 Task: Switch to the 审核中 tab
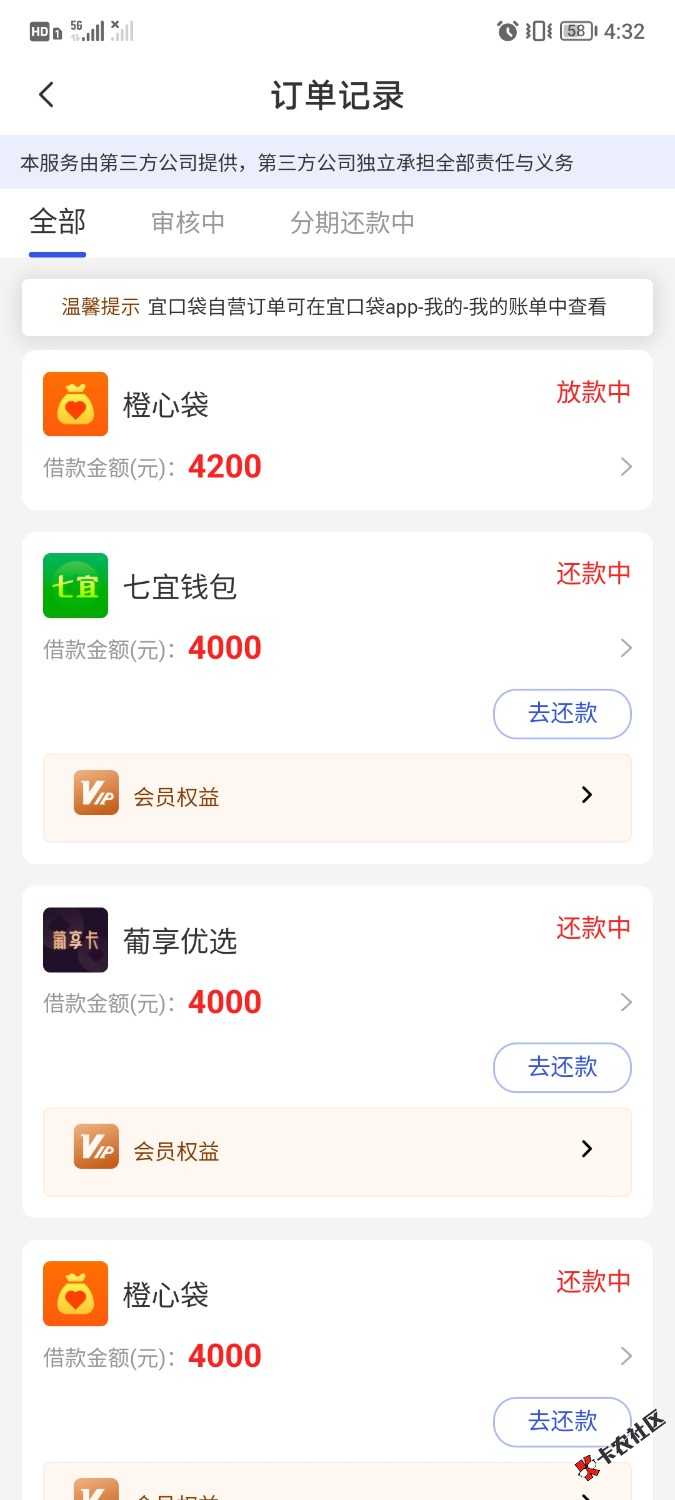click(188, 222)
